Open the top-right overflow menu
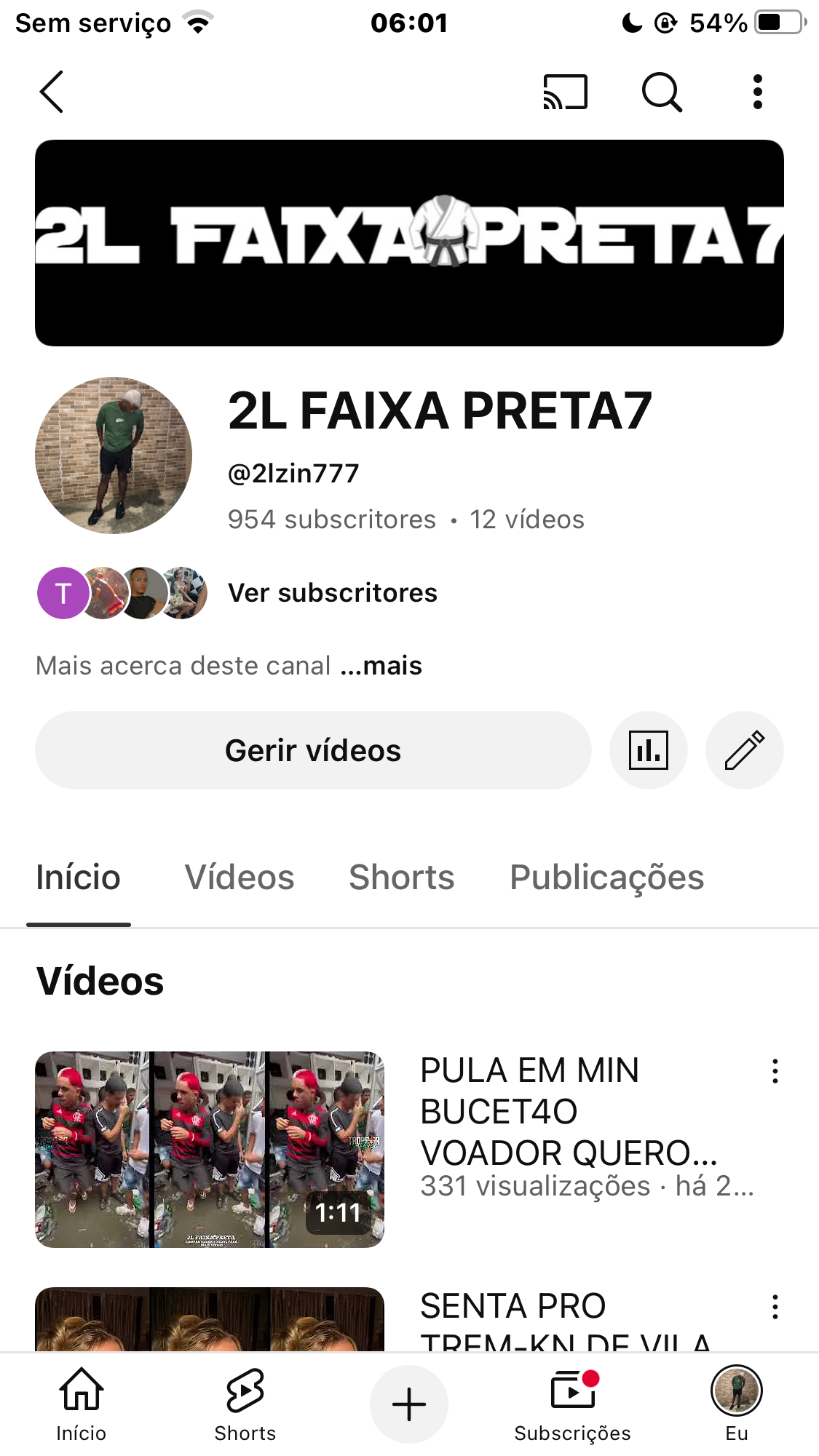Image resolution: width=819 pixels, height=1456 pixels. pos(758,92)
